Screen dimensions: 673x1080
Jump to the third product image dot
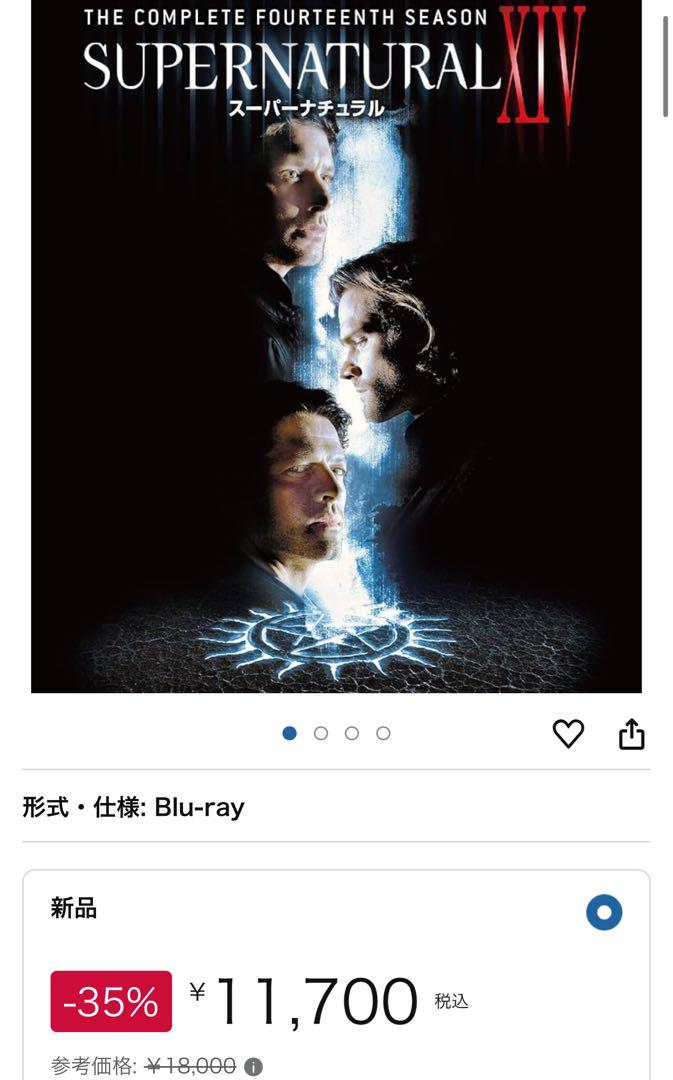tap(352, 734)
